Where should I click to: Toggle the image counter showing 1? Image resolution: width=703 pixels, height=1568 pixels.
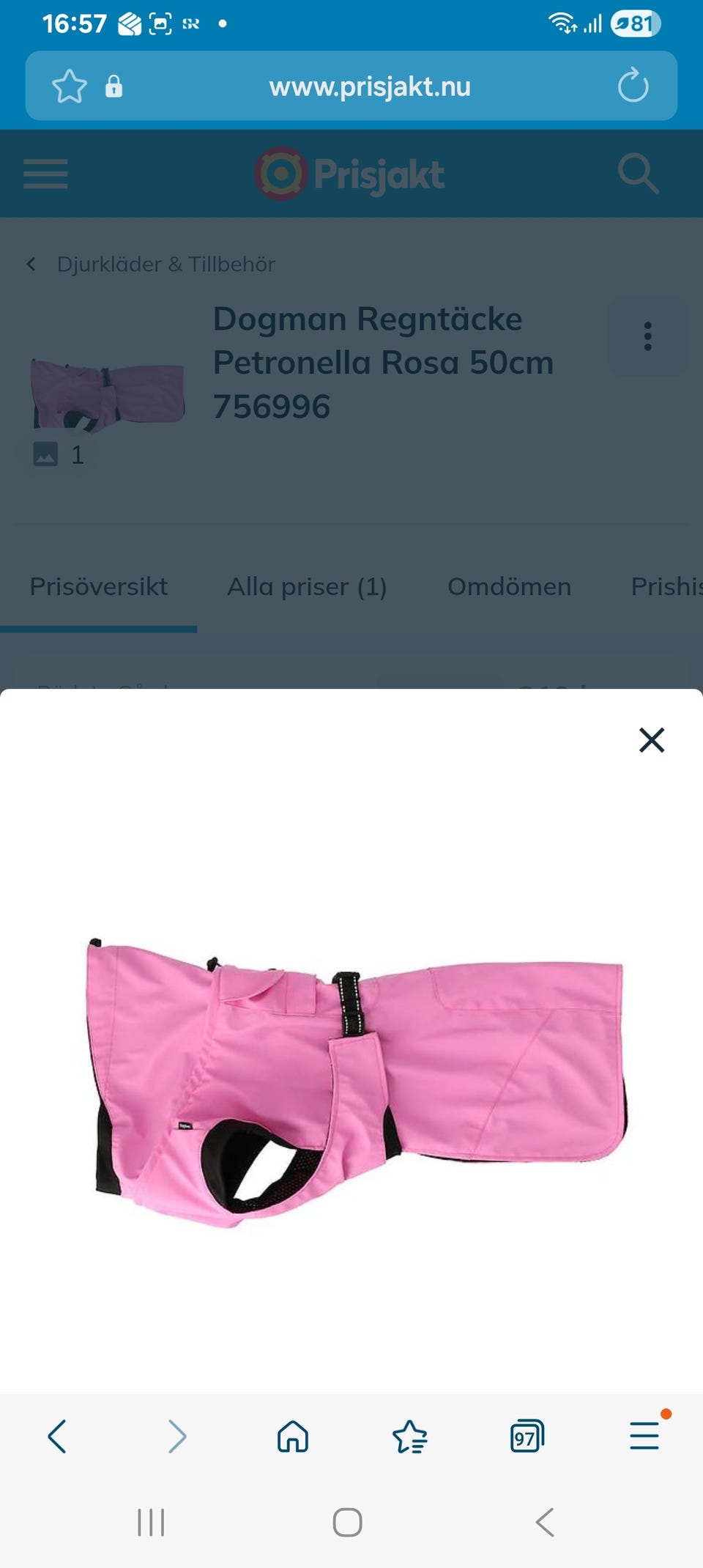pos(59,454)
